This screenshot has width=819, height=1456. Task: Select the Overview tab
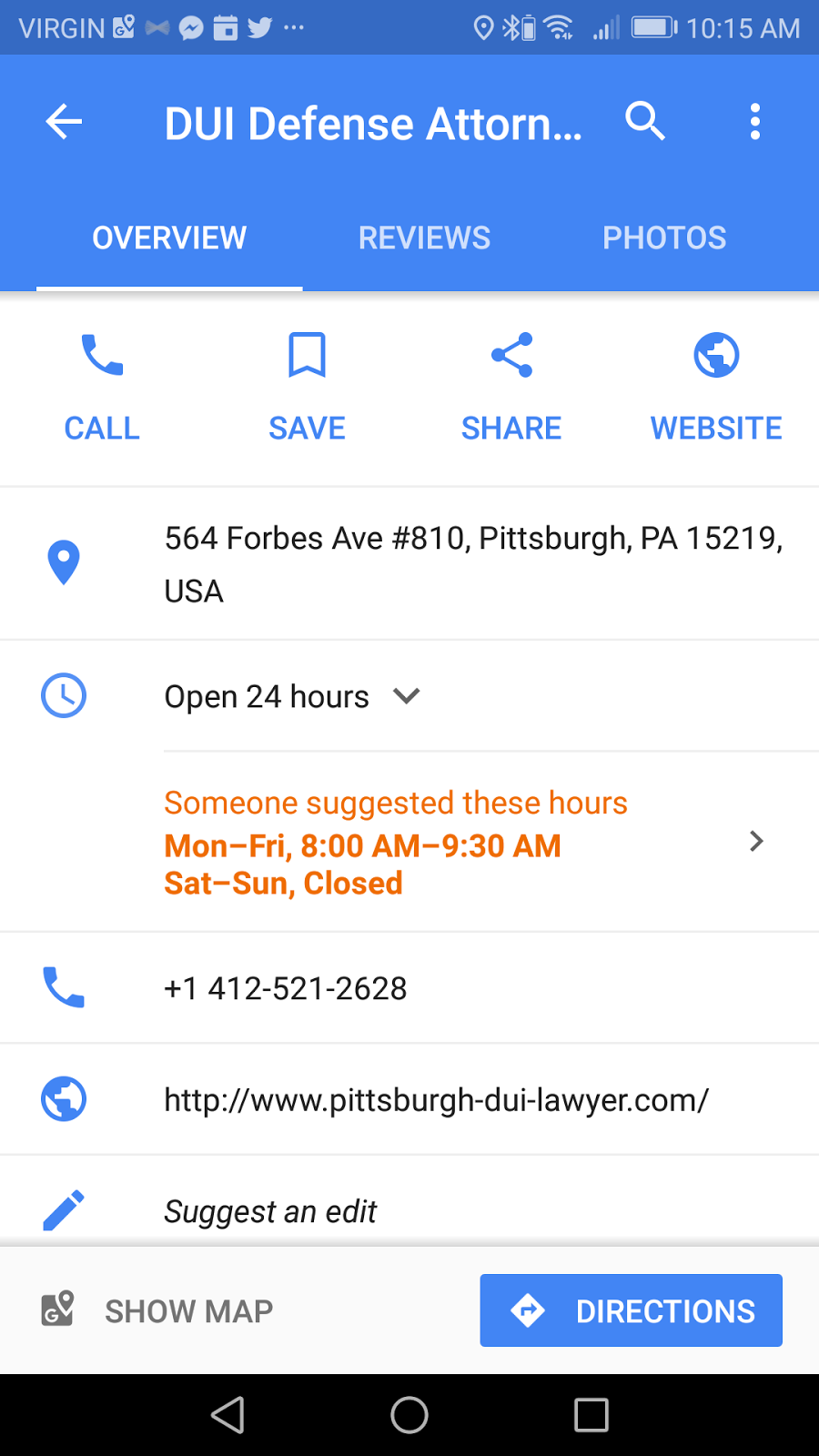click(169, 238)
